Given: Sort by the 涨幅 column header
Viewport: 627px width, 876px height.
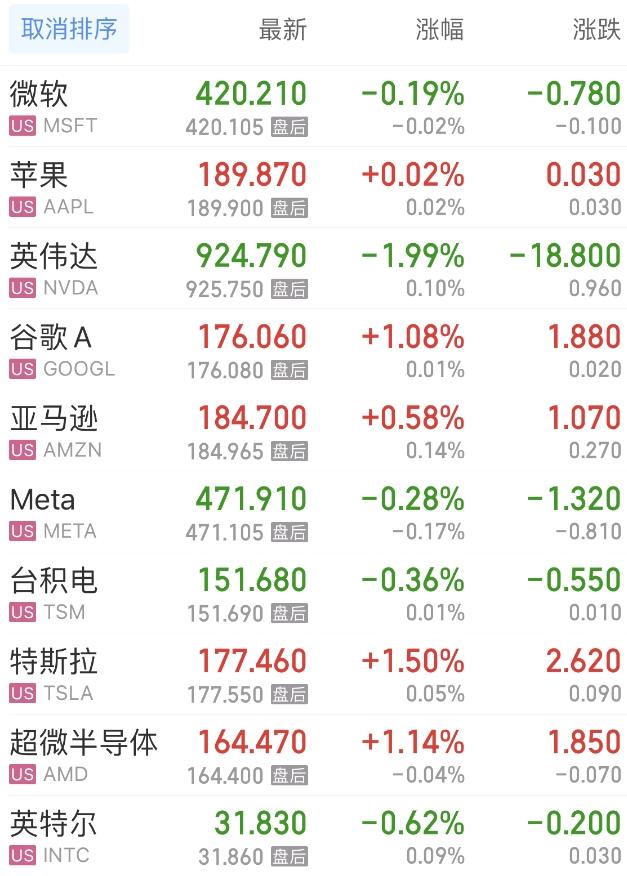Looking at the screenshot, I should 440,30.
